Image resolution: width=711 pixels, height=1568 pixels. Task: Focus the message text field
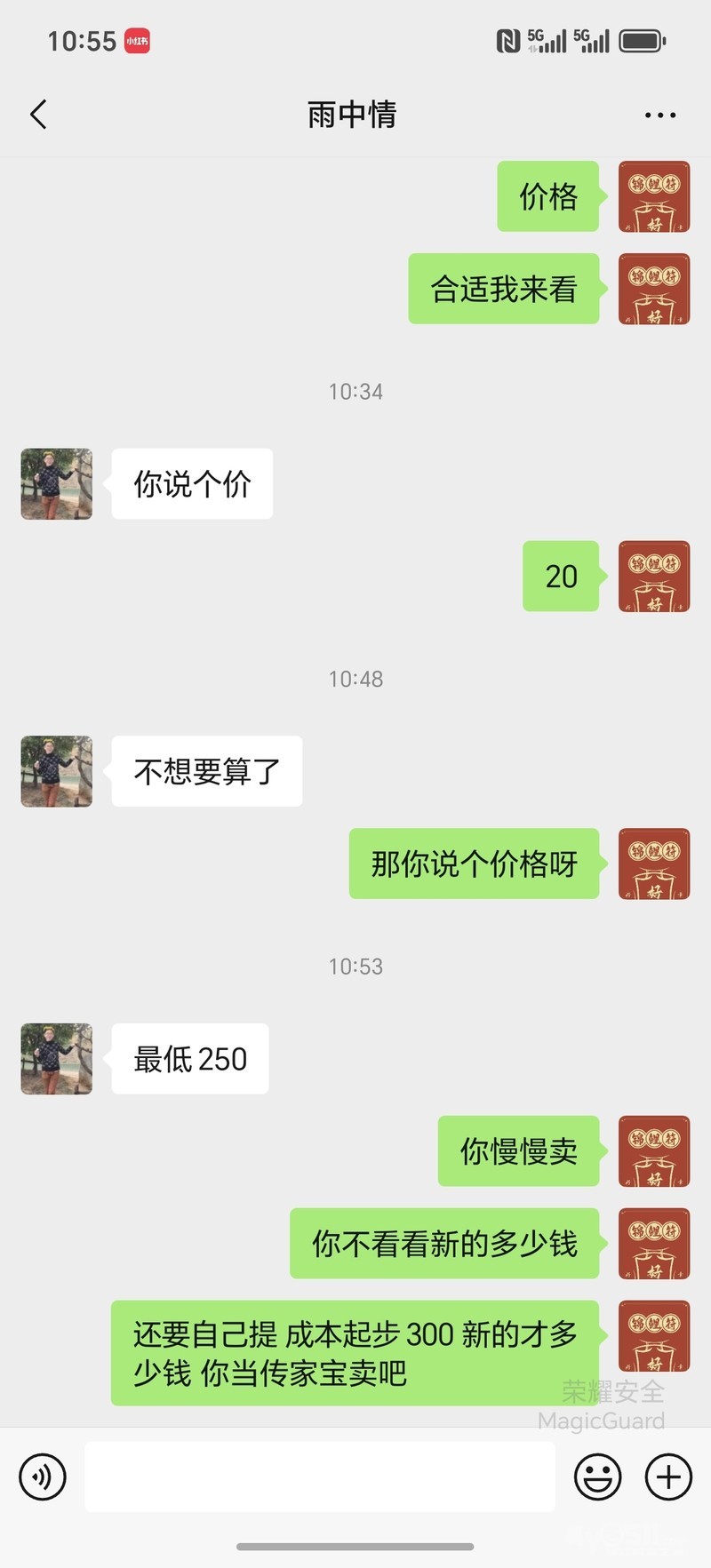click(320, 1476)
